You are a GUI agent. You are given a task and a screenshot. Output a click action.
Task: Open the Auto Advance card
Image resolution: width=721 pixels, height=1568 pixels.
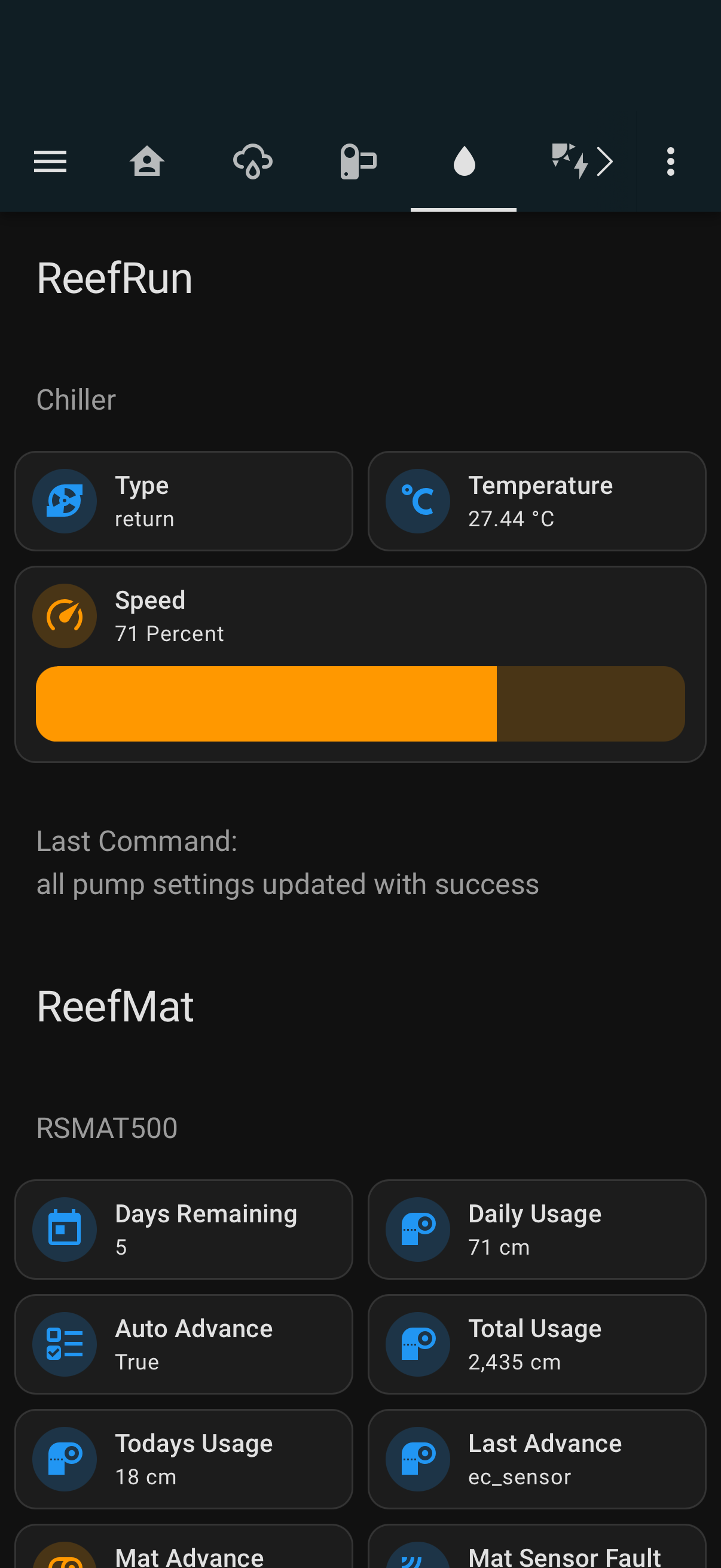[x=184, y=1344]
